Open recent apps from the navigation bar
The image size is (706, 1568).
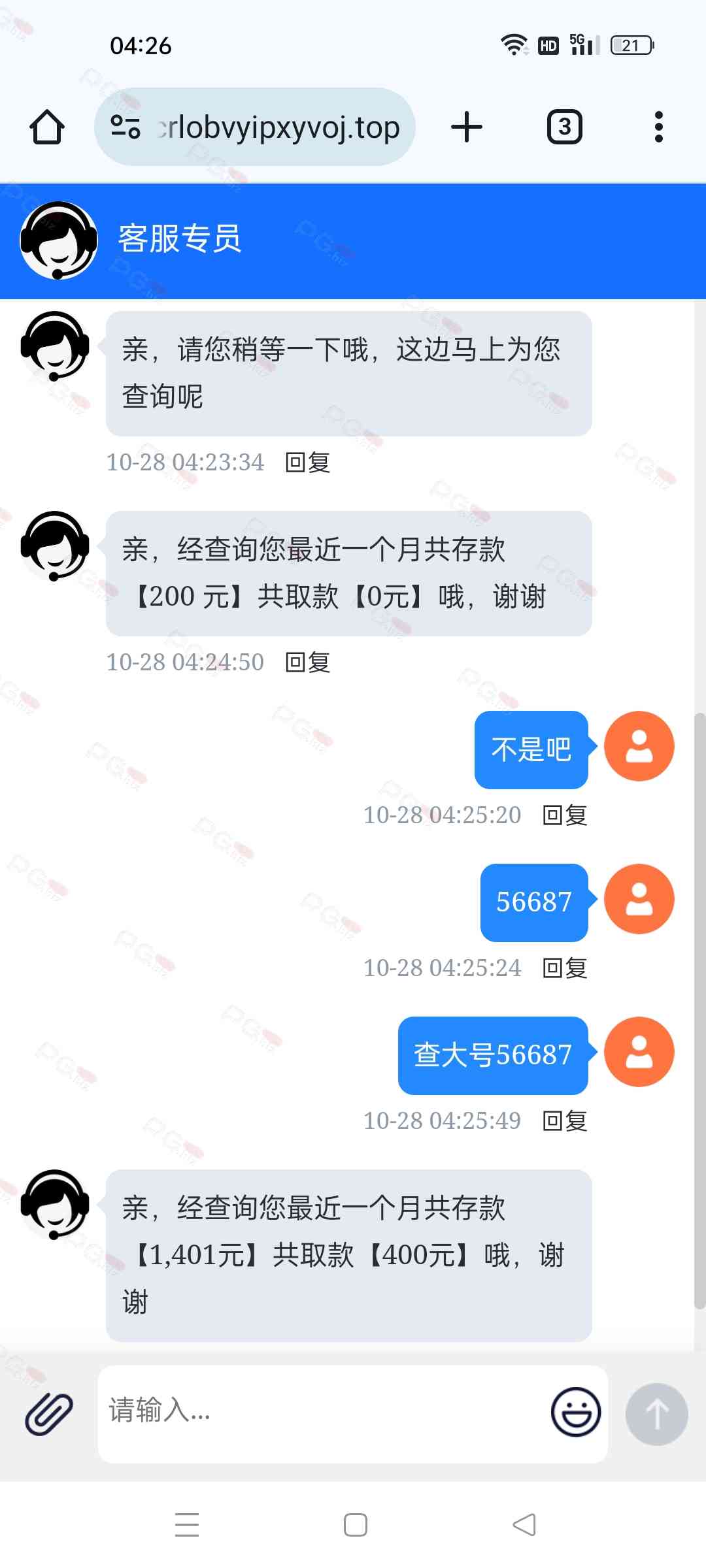pos(187,1525)
